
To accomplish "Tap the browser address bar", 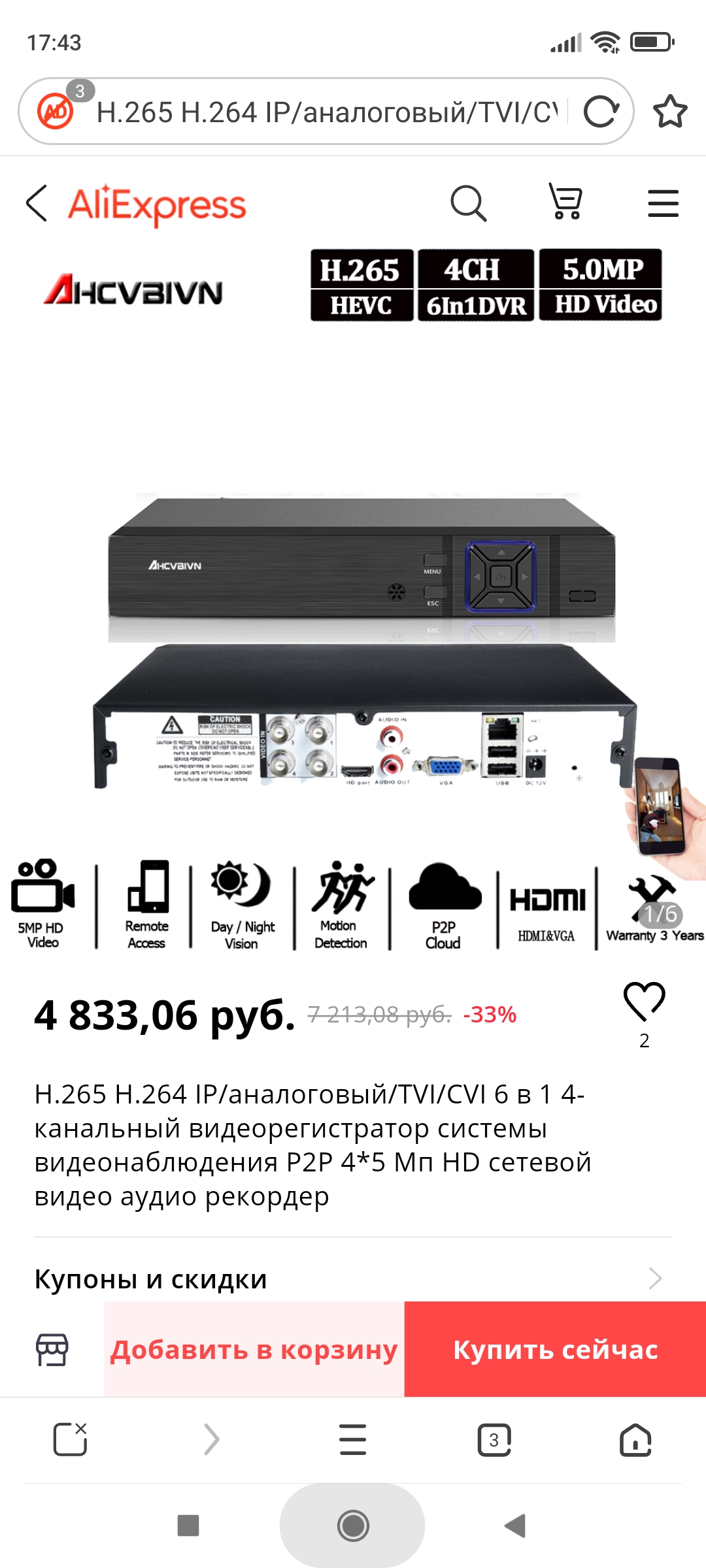I will click(327, 112).
